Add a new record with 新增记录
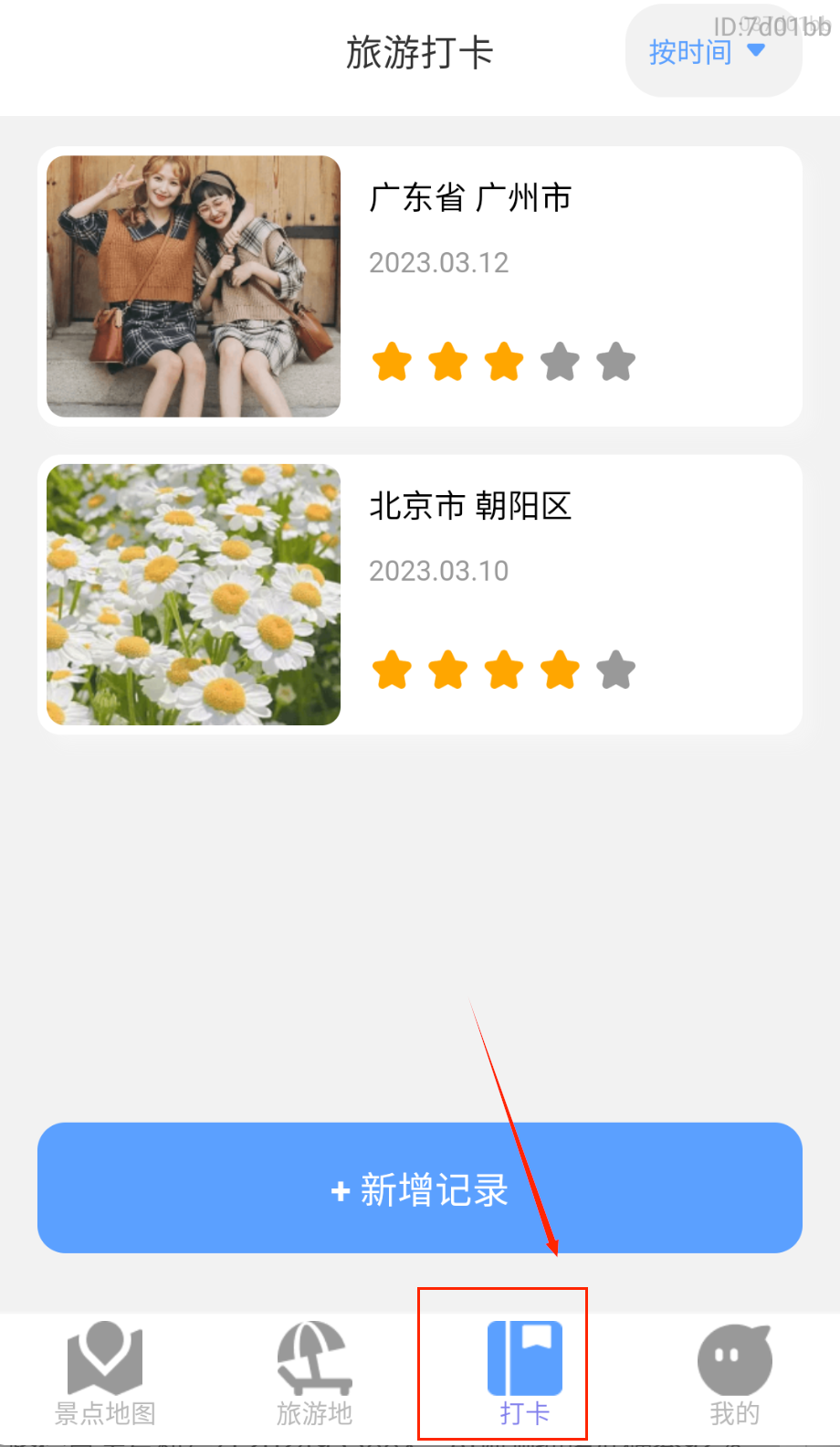Image resolution: width=840 pixels, height=1447 pixels. tap(420, 1188)
